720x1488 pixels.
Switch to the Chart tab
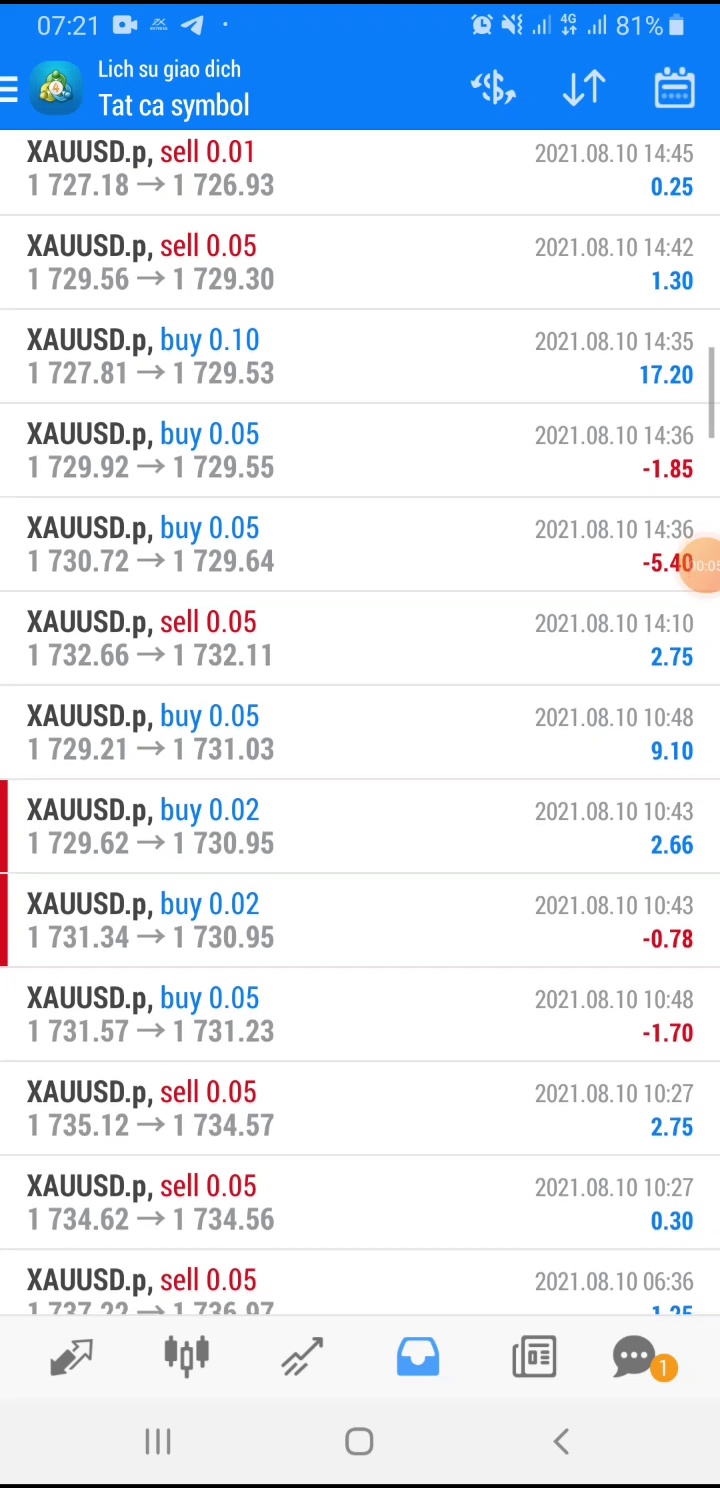187,1356
